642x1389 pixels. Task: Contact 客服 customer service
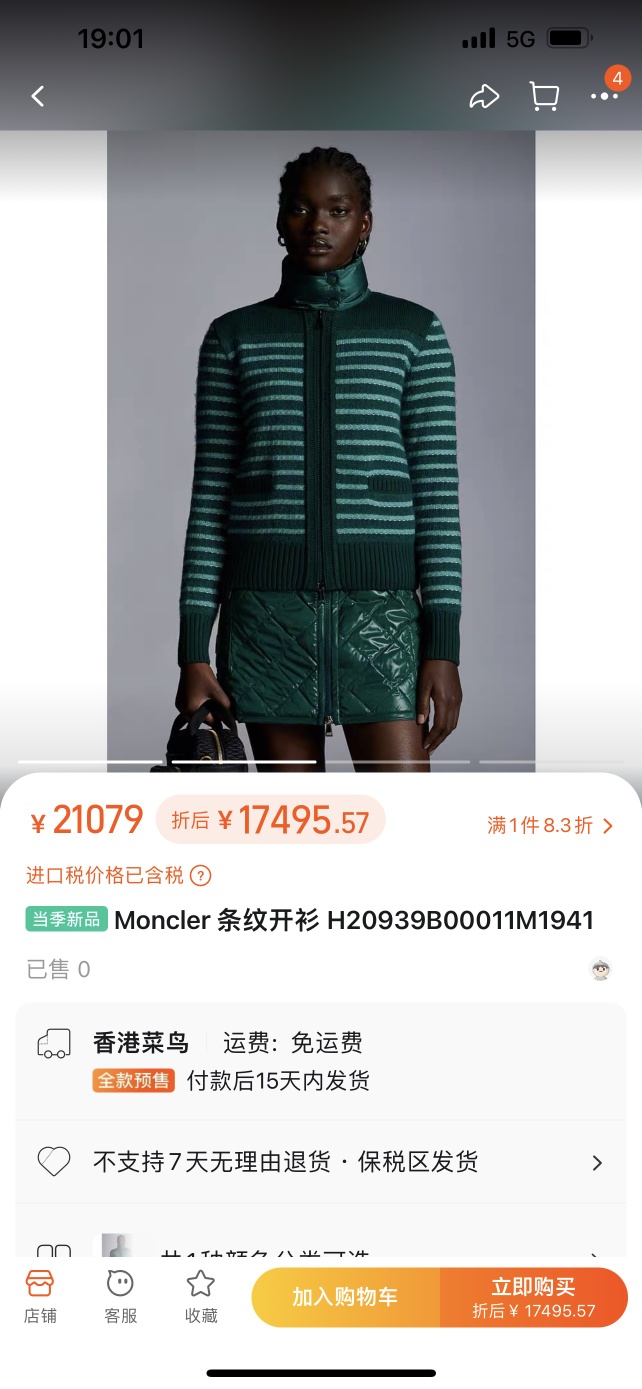[120, 1296]
